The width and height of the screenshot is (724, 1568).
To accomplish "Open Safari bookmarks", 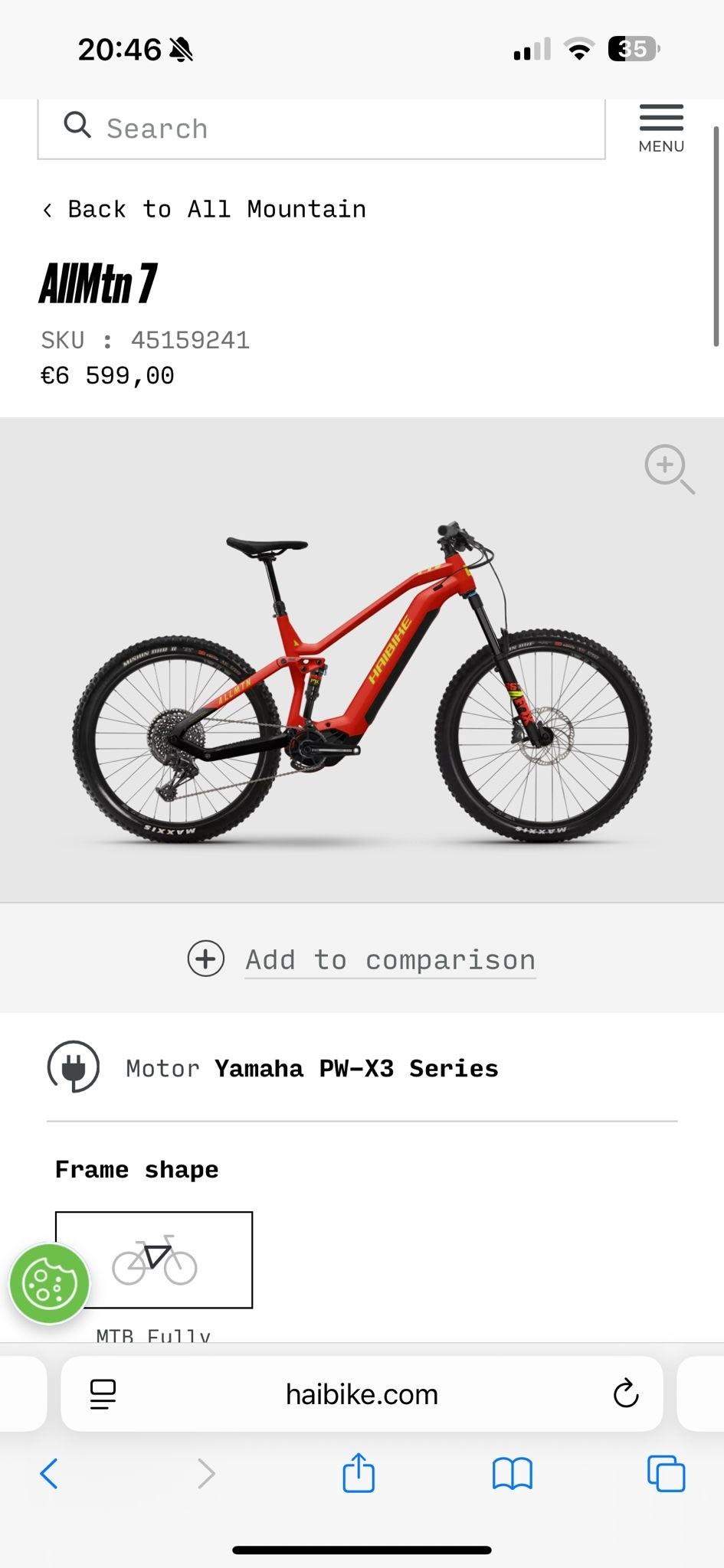I will pos(513,1474).
